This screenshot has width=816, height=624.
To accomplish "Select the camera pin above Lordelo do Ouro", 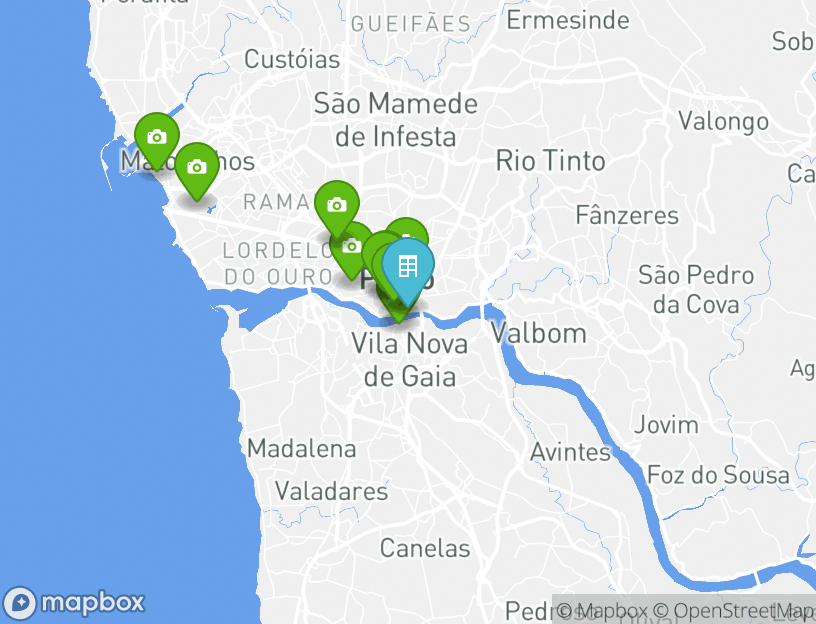I will point(349,248).
